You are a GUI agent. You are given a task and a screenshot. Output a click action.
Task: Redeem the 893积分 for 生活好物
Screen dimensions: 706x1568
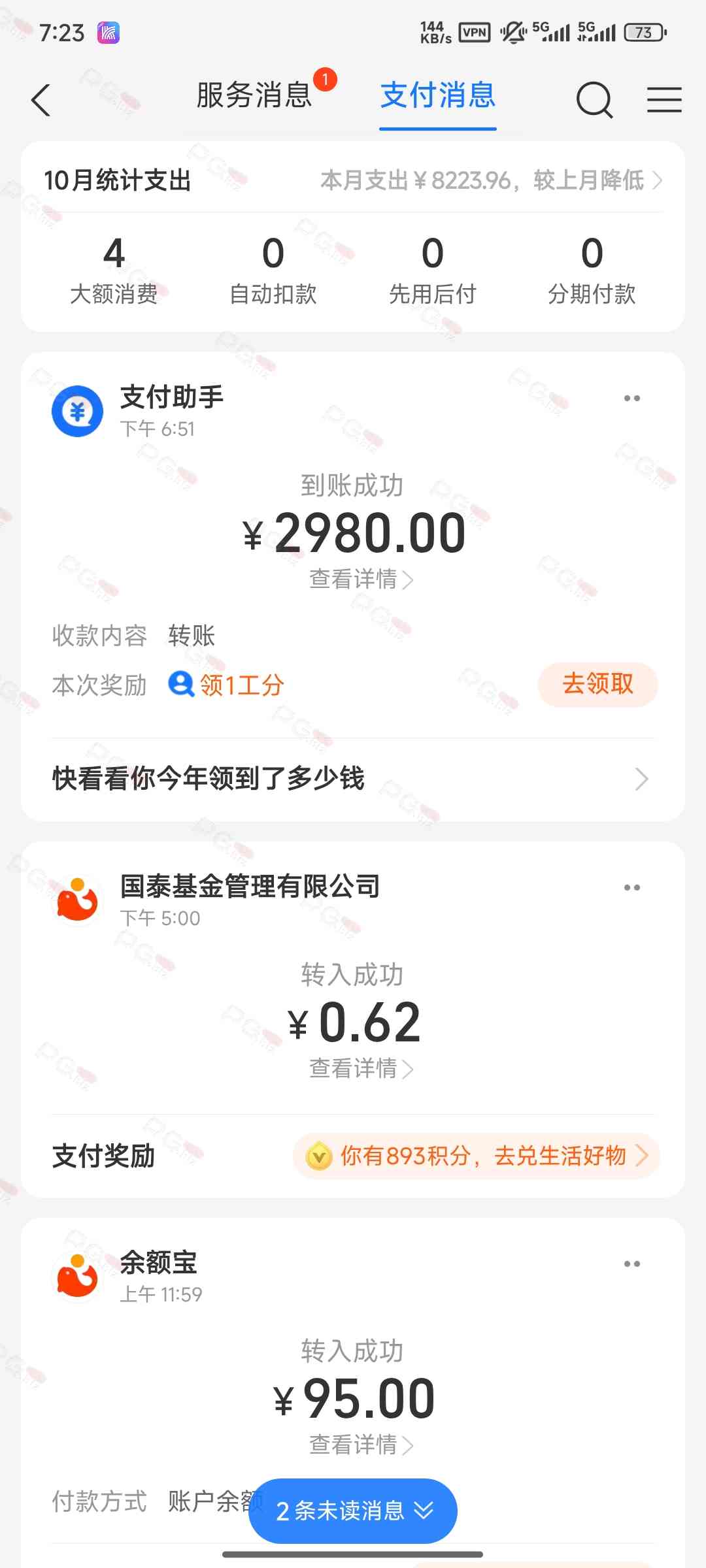click(477, 1156)
